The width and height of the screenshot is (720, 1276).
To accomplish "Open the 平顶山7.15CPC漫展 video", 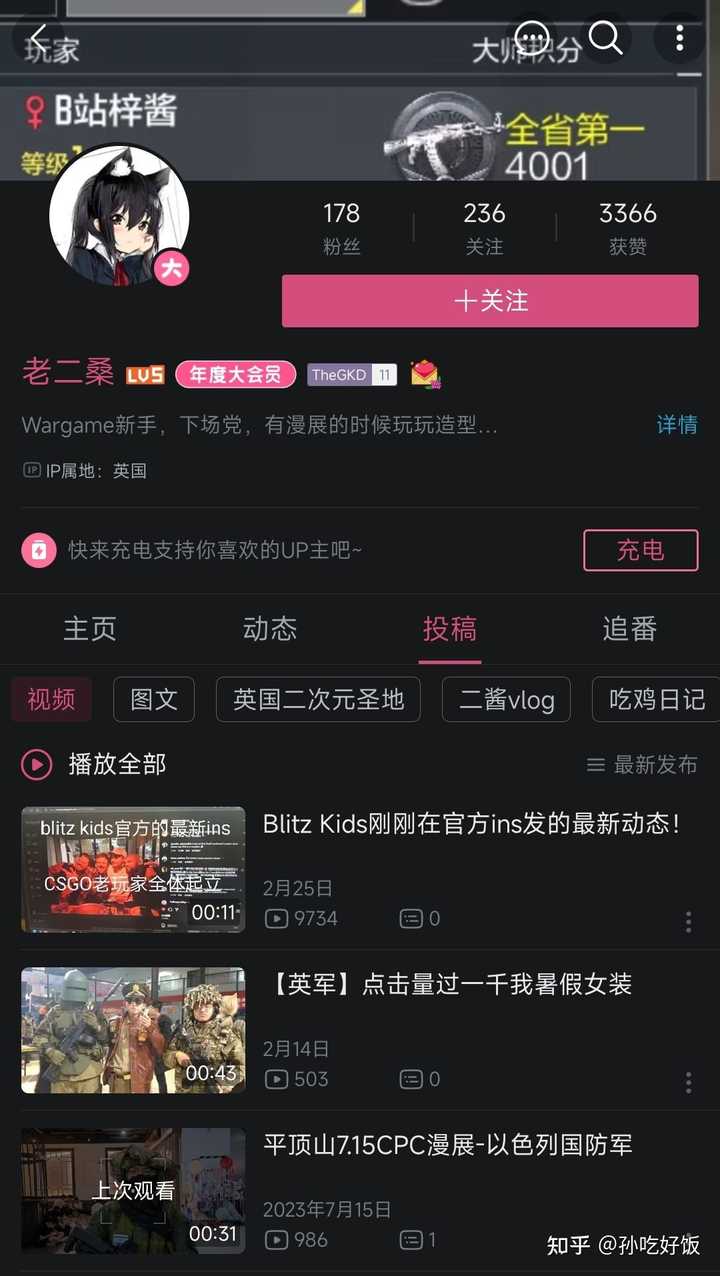I will coord(447,1145).
